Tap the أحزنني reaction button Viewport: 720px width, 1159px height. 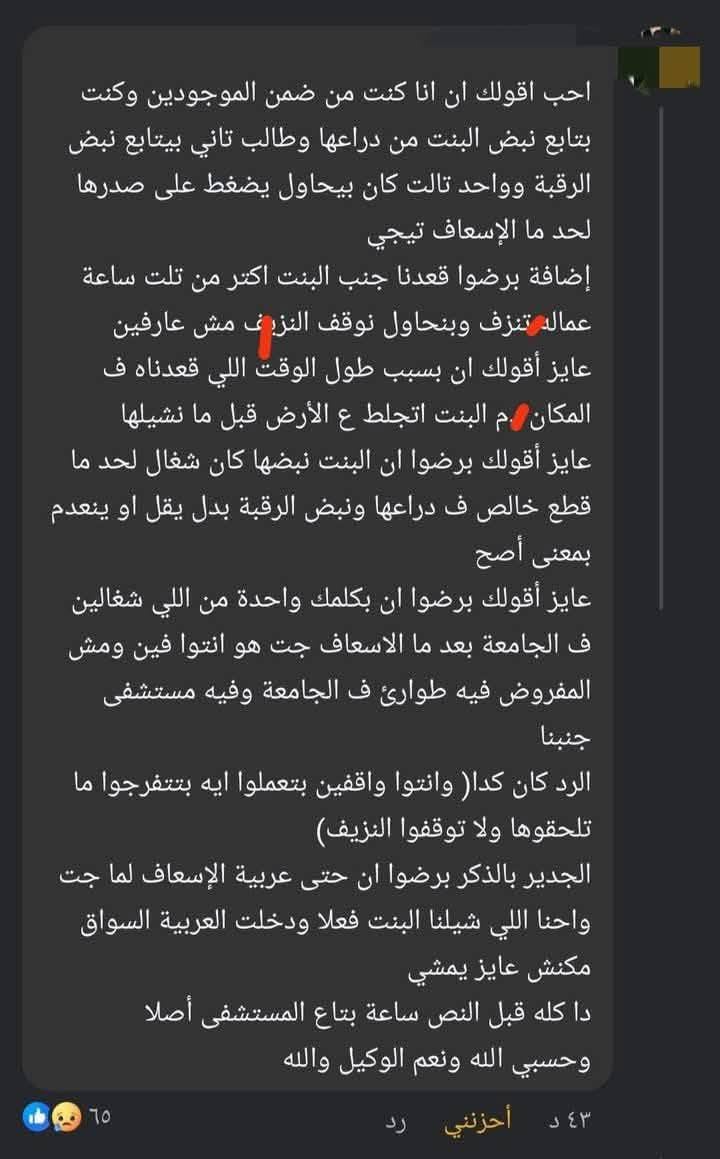coord(478,1120)
